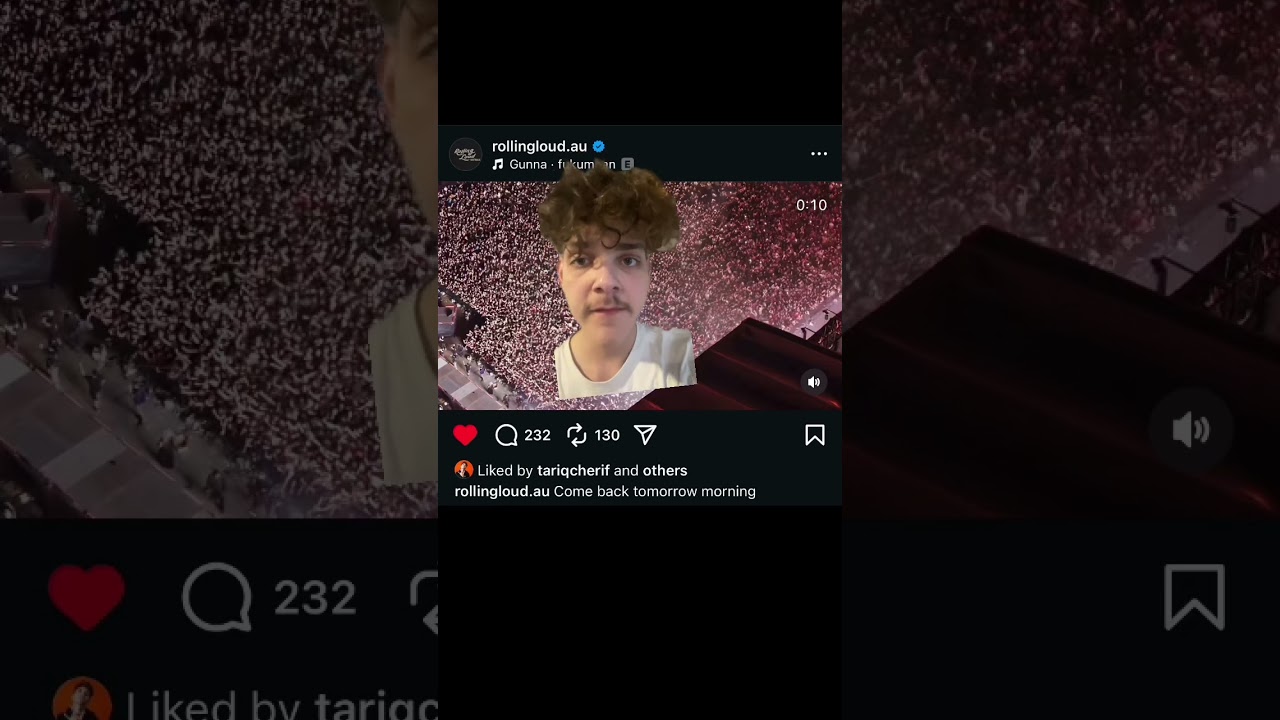Open the rollingloud.au profile from the header
The height and width of the screenshot is (720, 1280).
[x=539, y=146]
